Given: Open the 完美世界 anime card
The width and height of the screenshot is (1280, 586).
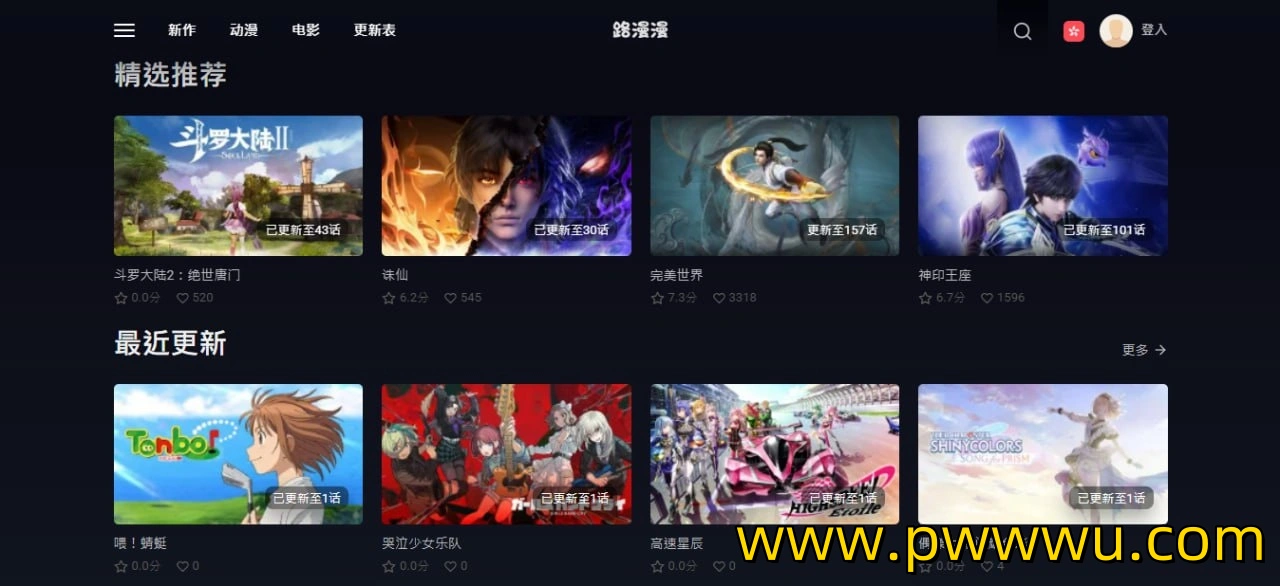Looking at the screenshot, I should 774,186.
